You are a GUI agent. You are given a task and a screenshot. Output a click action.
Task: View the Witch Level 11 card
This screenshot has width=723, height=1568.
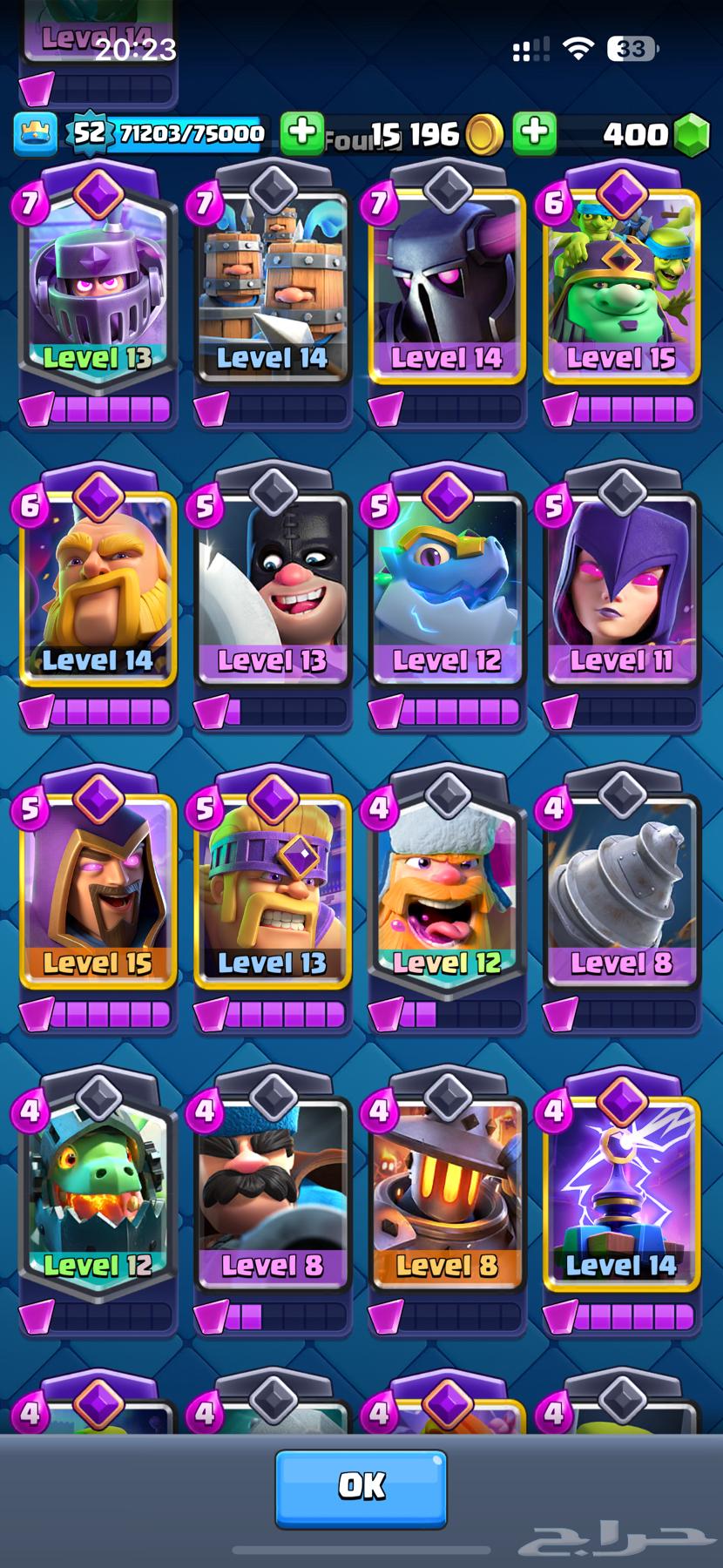(x=620, y=591)
